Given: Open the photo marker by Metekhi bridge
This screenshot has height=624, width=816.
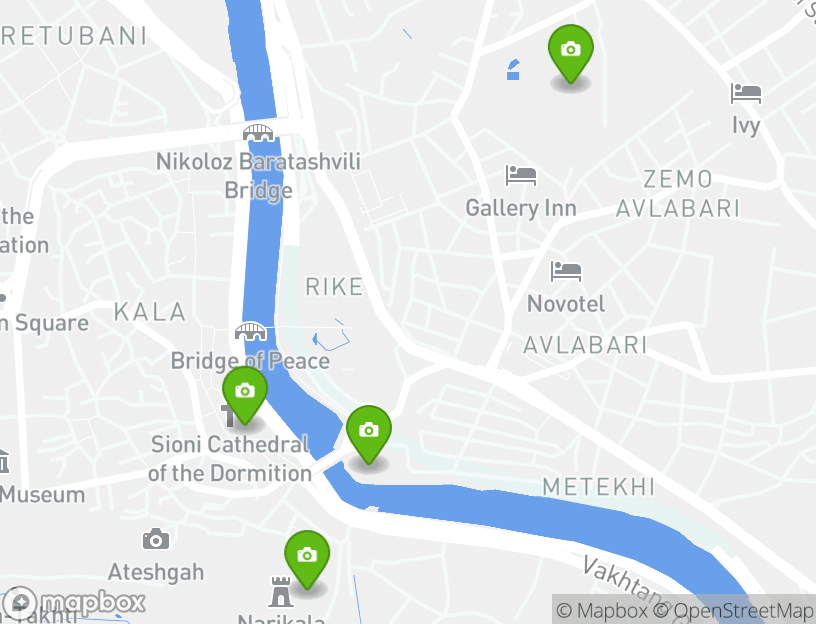Looking at the screenshot, I should coord(368,432).
